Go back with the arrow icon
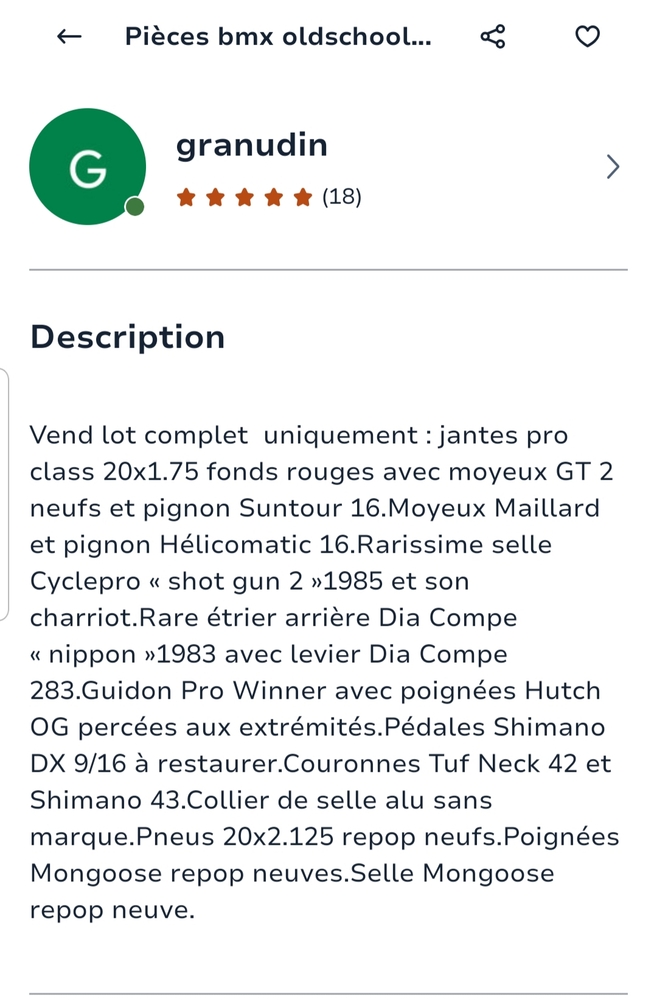 (x=69, y=37)
